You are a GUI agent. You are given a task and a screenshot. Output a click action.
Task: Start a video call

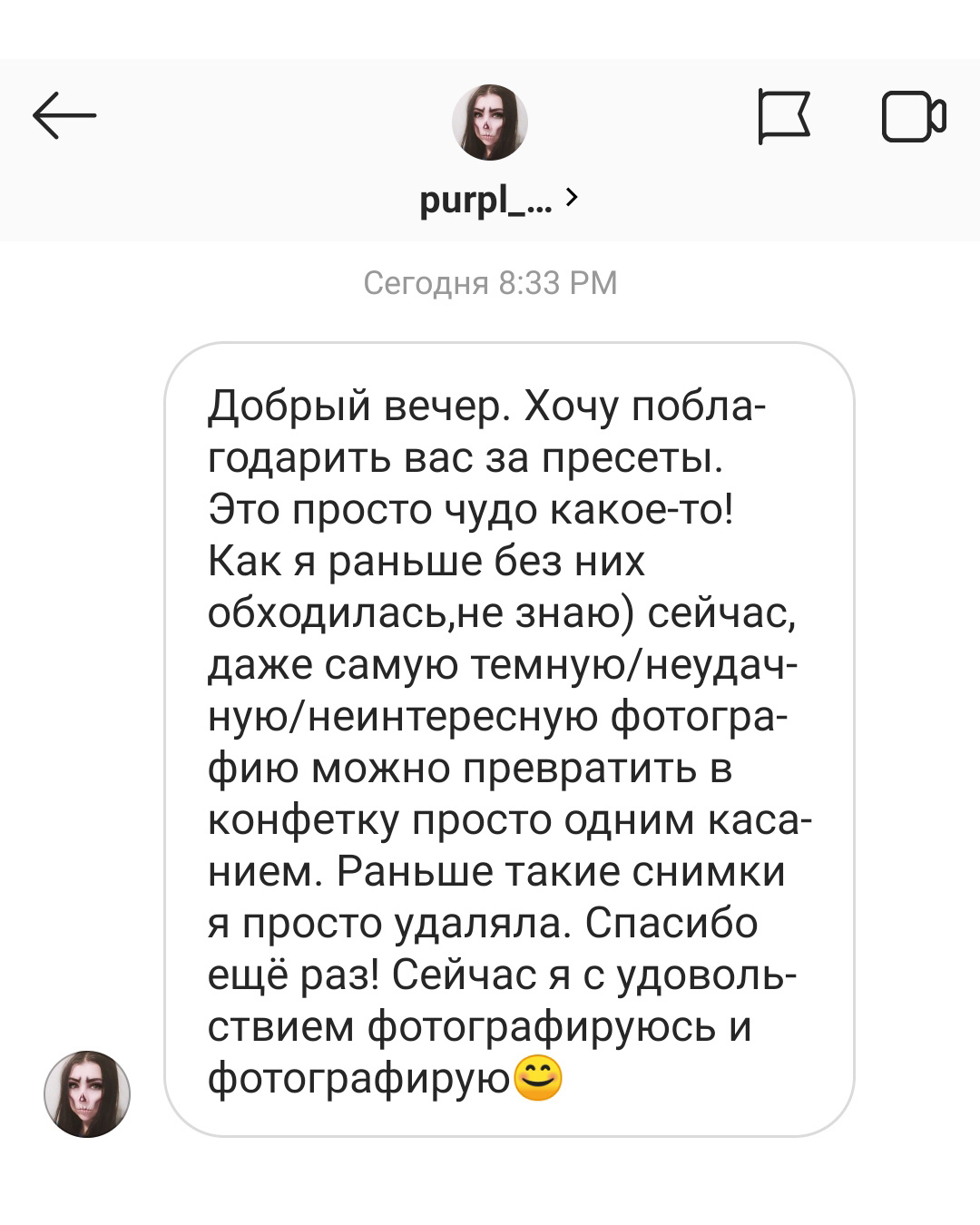point(913,117)
